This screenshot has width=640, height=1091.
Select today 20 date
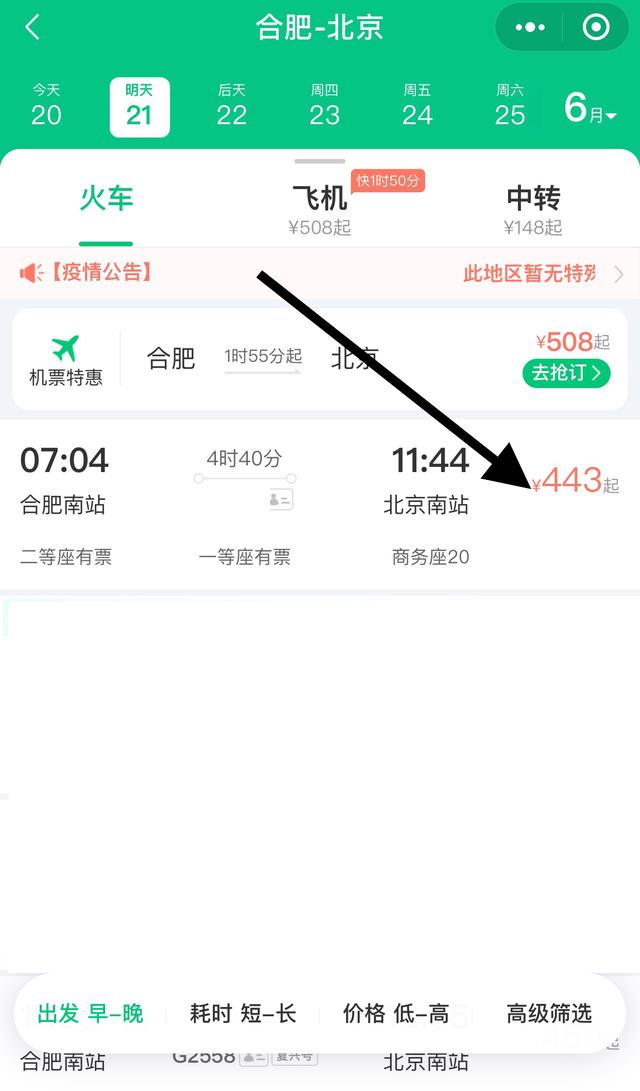click(x=46, y=106)
